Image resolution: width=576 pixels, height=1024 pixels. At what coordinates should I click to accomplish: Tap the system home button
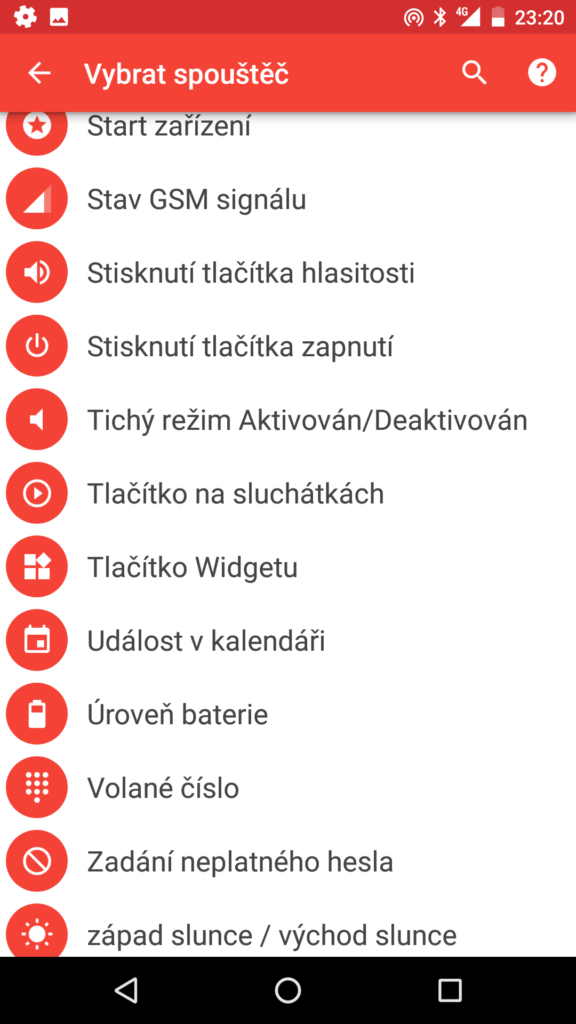[x=288, y=990]
